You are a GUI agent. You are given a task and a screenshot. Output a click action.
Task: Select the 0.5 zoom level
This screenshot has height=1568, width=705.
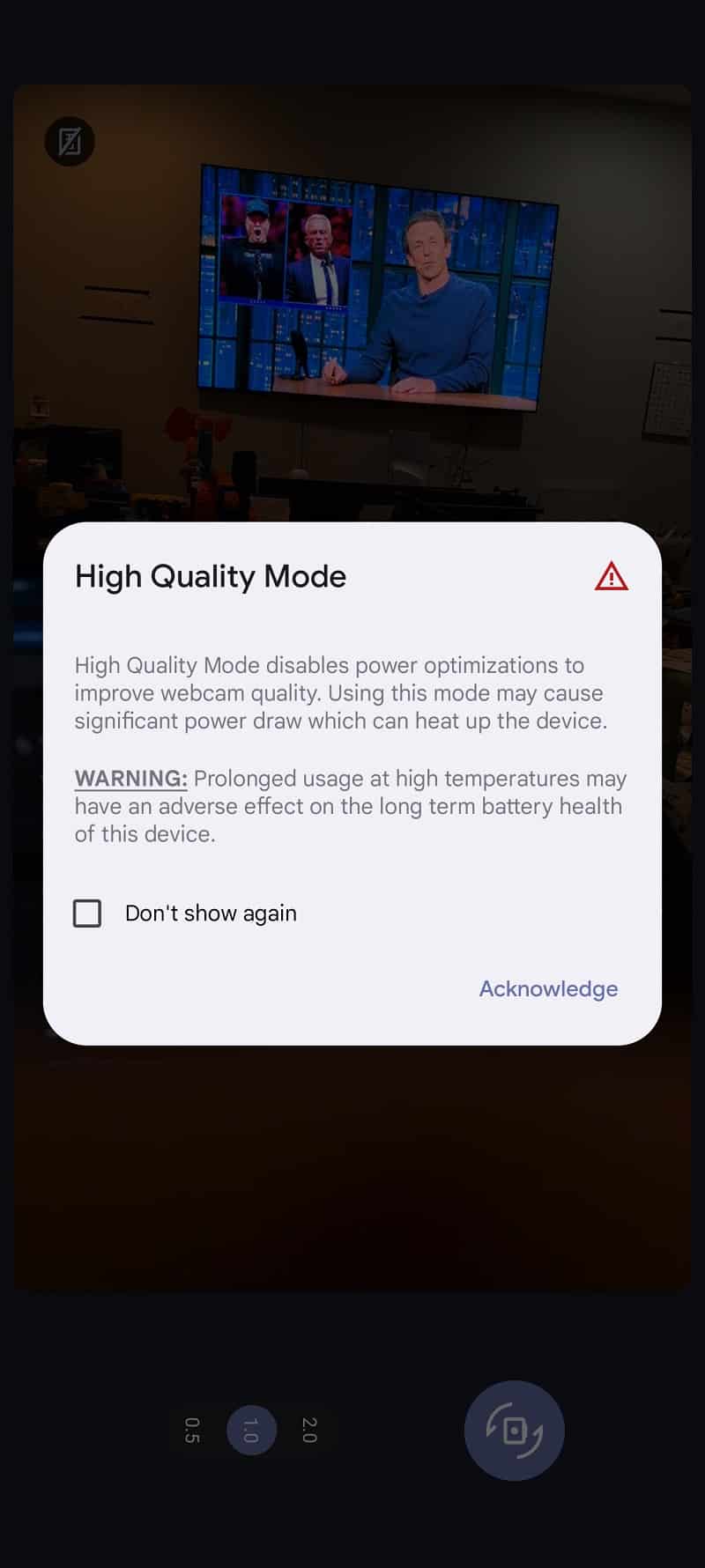tap(192, 1430)
